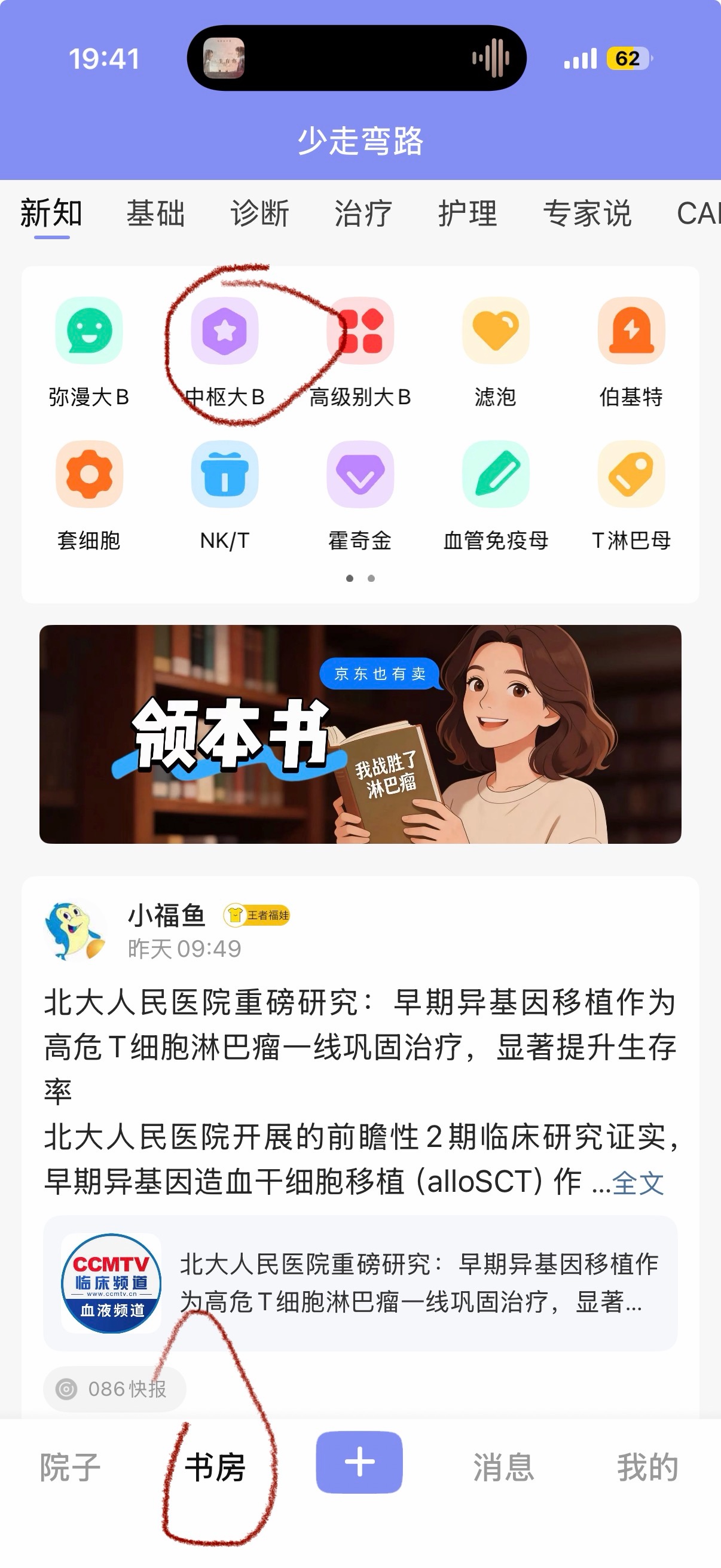View the 专家说 tab
The width and height of the screenshot is (721, 1568).
(x=587, y=213)
